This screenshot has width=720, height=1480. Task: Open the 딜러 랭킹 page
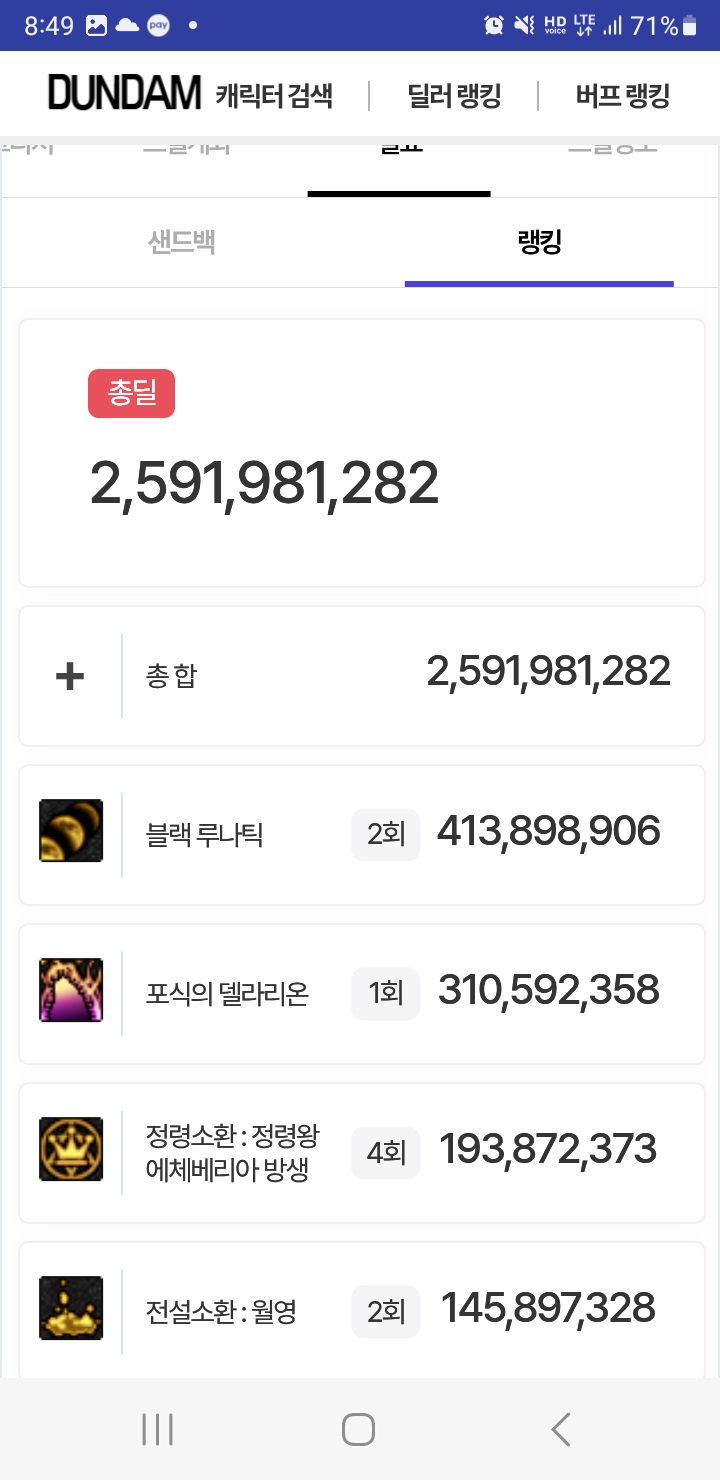(x=454, y=96)
